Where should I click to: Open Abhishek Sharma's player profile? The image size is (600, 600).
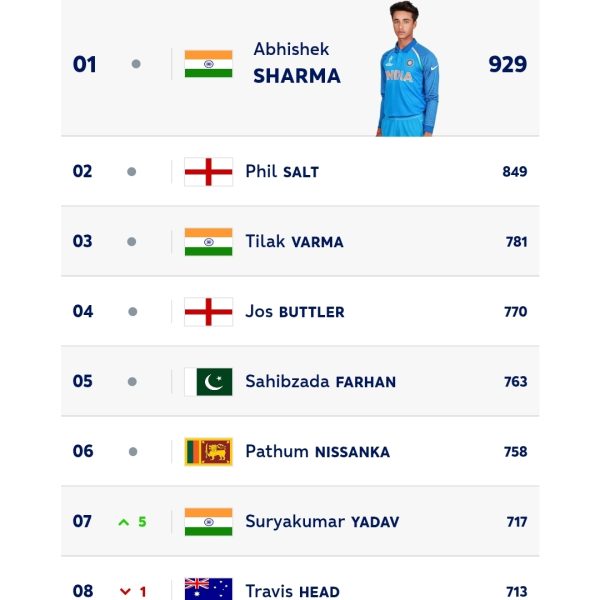tap(297, 63)
